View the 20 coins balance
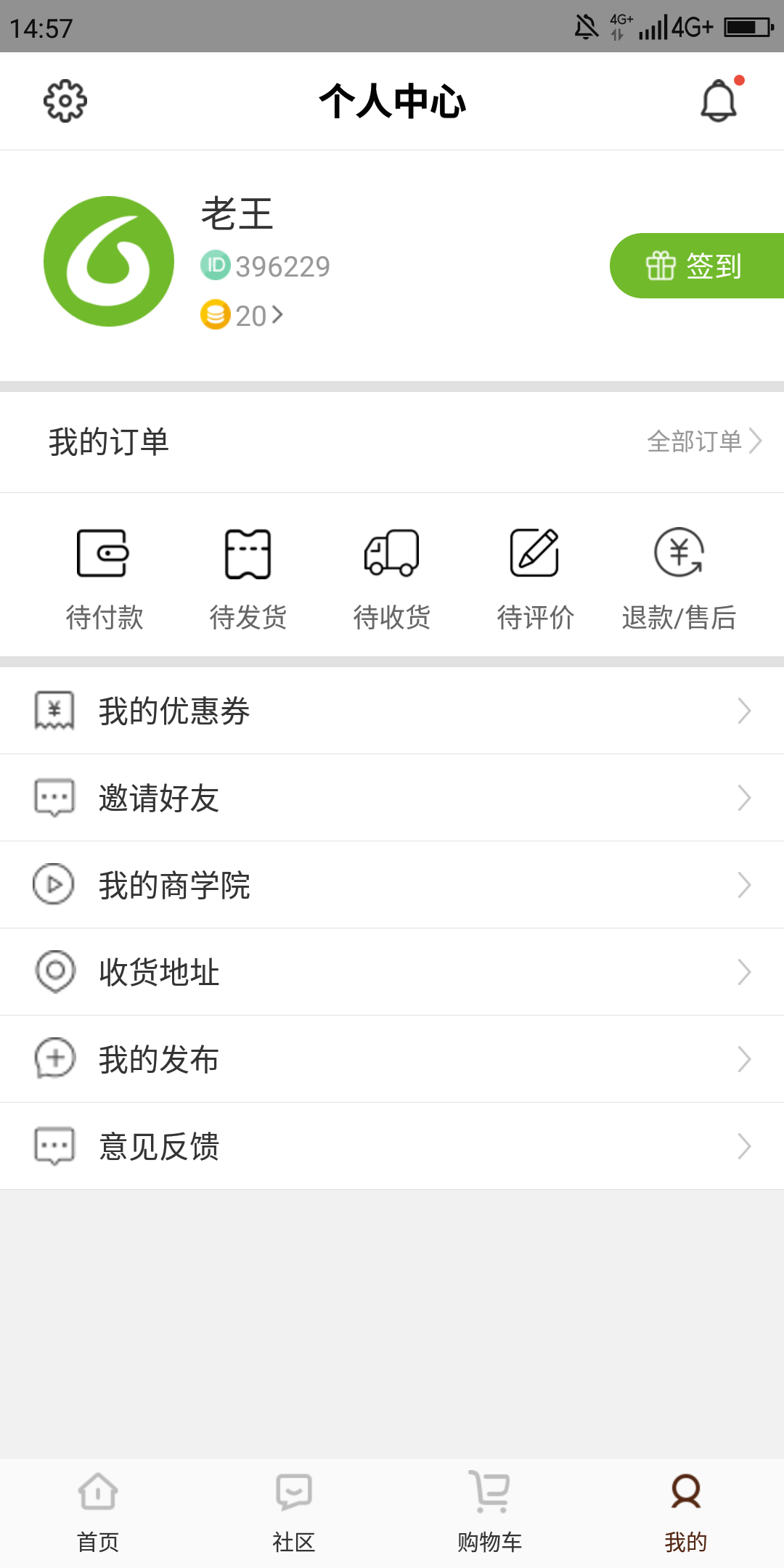The image size is (784, 1568). tap(243, 316)
